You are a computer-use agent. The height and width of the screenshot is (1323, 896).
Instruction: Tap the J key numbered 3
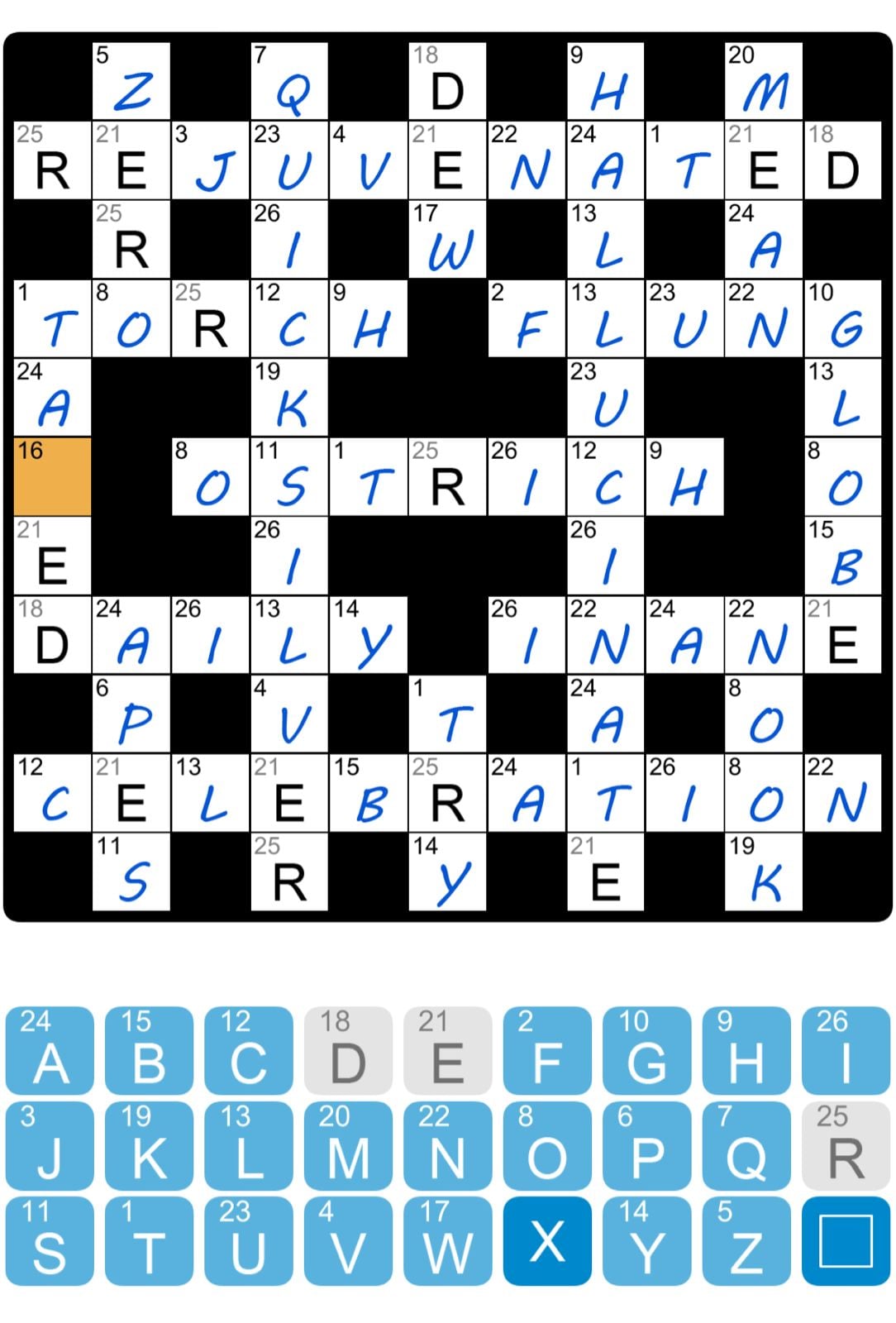[50, 1145]
